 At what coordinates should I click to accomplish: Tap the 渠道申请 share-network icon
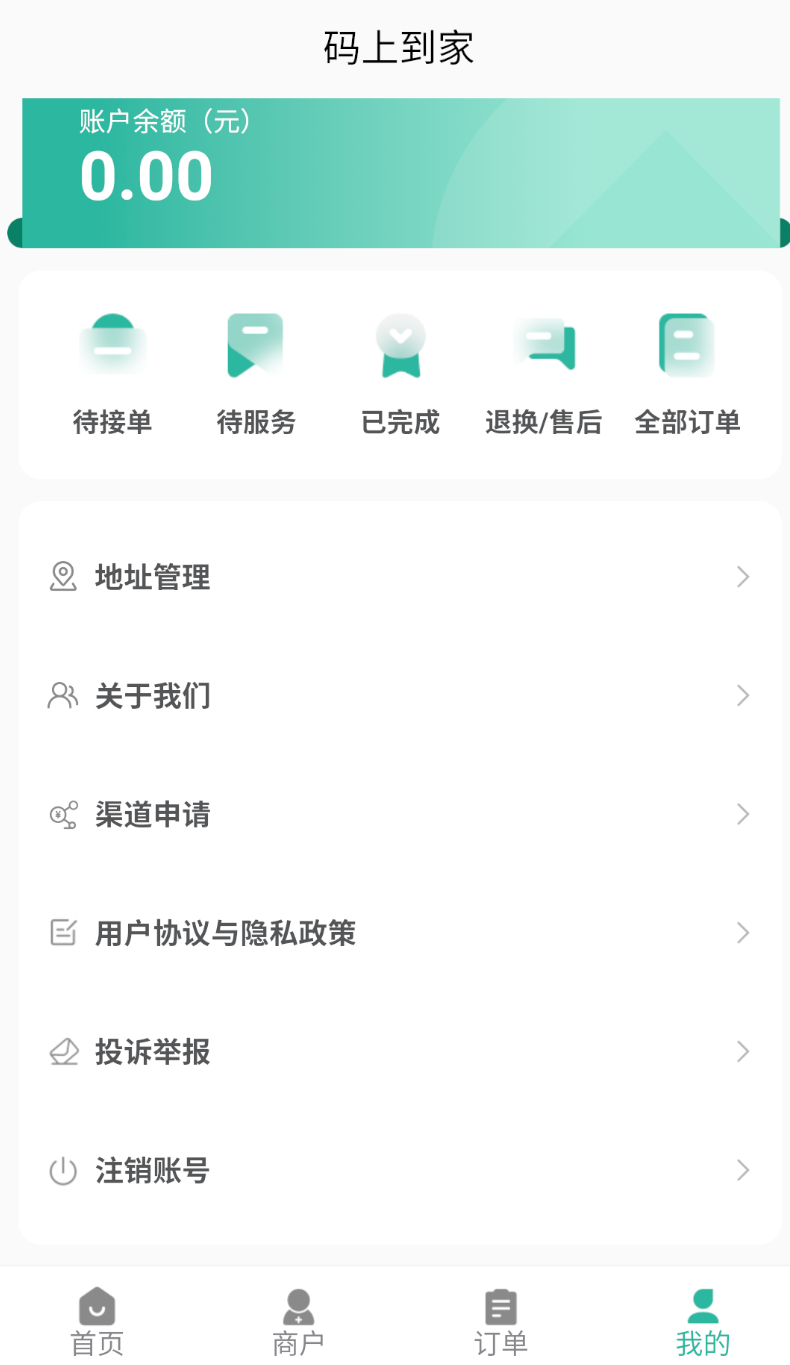tap(63, 814)
